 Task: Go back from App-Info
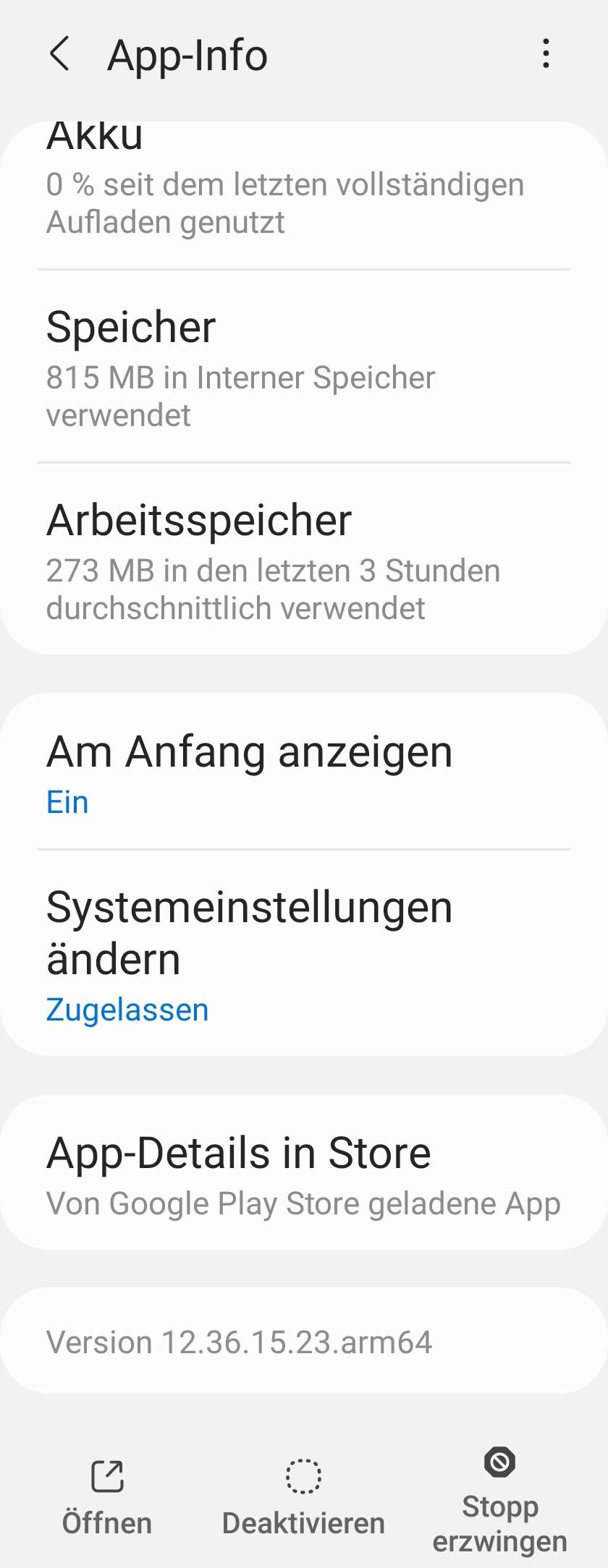tap(60, 54)
